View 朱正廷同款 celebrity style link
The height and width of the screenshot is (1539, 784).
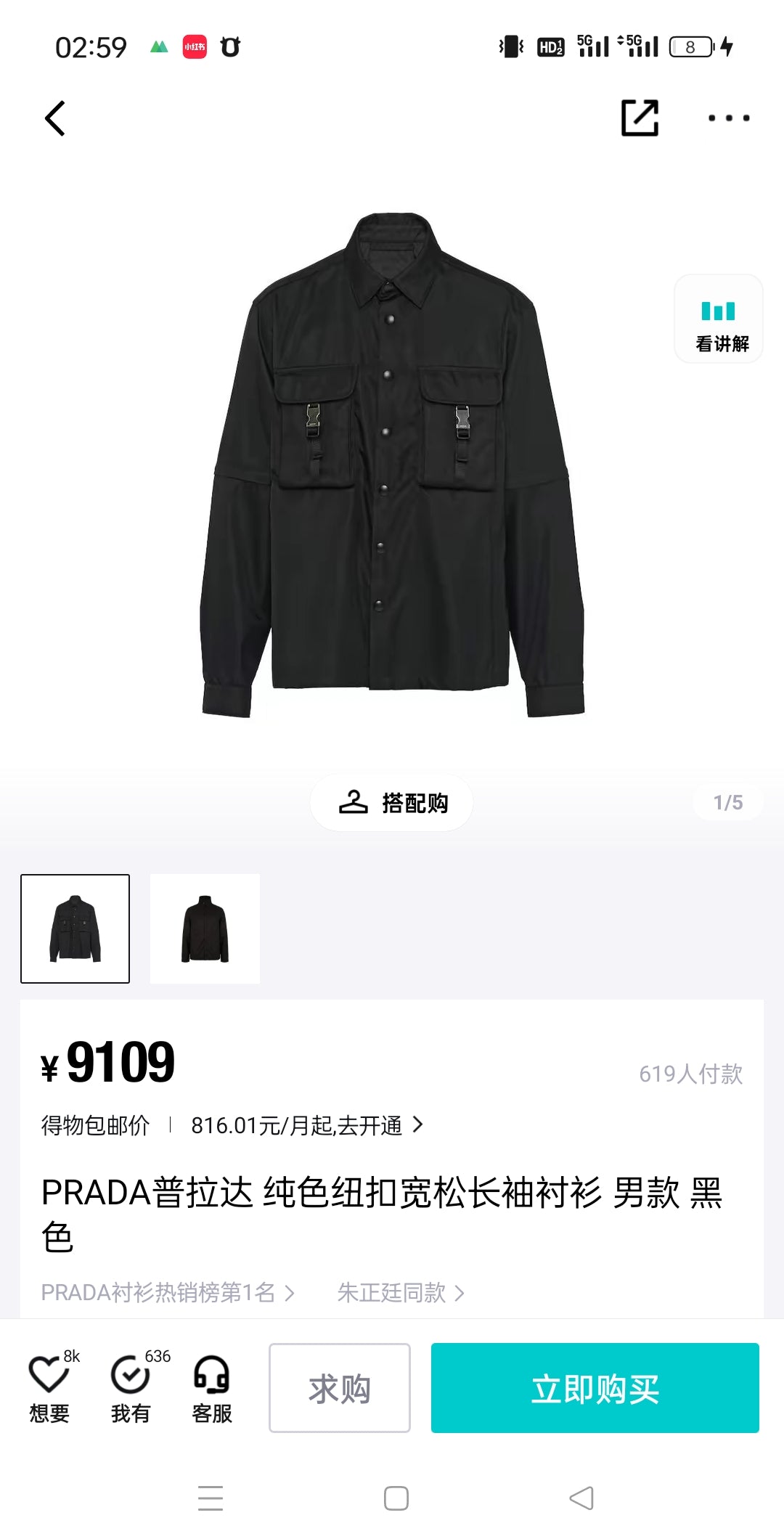(x=400, y=1293)
